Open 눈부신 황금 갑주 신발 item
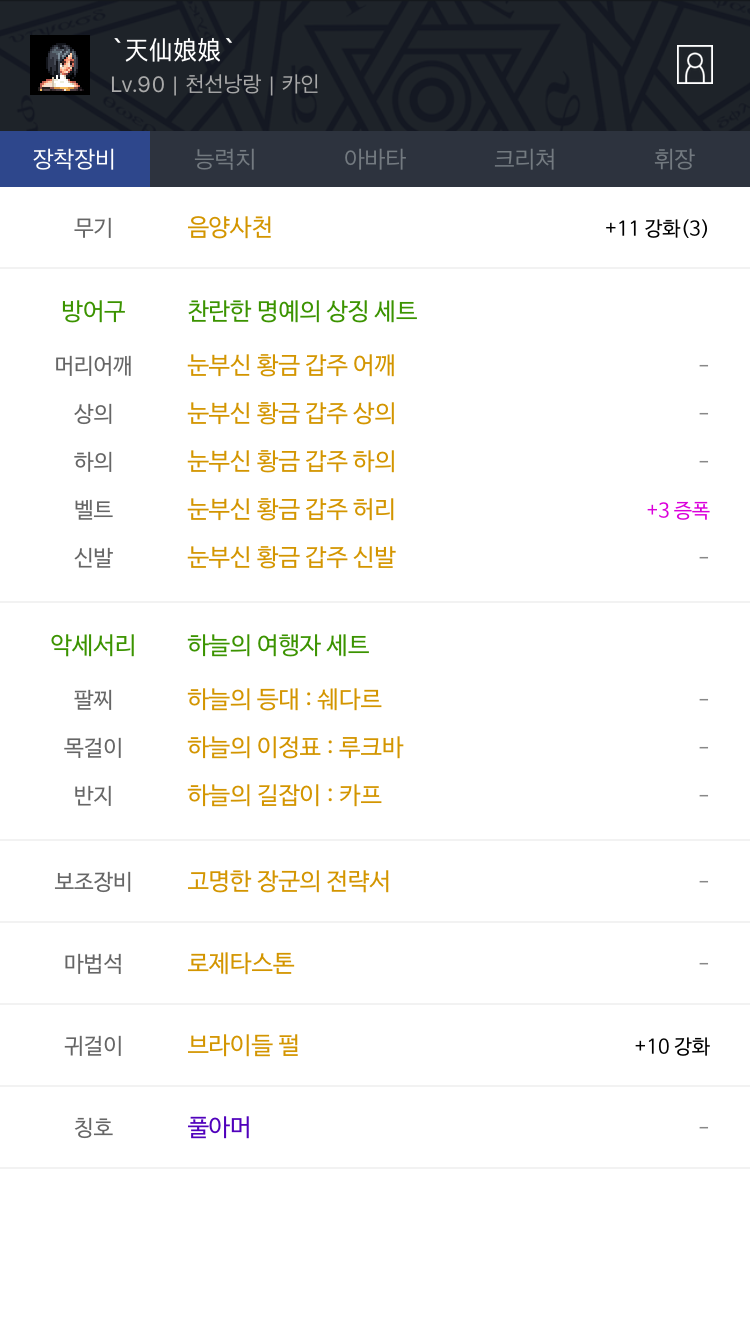The width and height of the screenshot is (750, 1334). pyautogui.click(x=291, y=556)
